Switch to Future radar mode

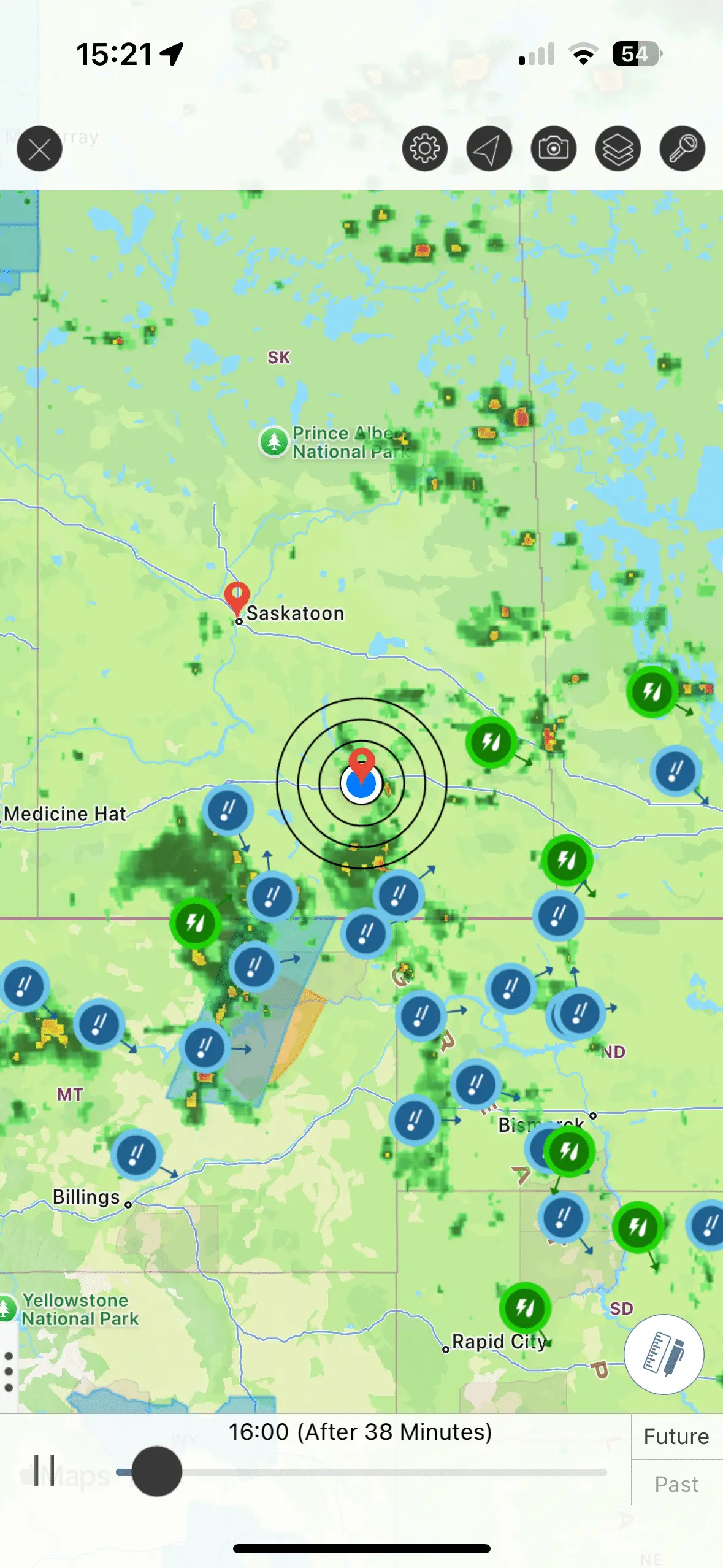click(676, 1437)
